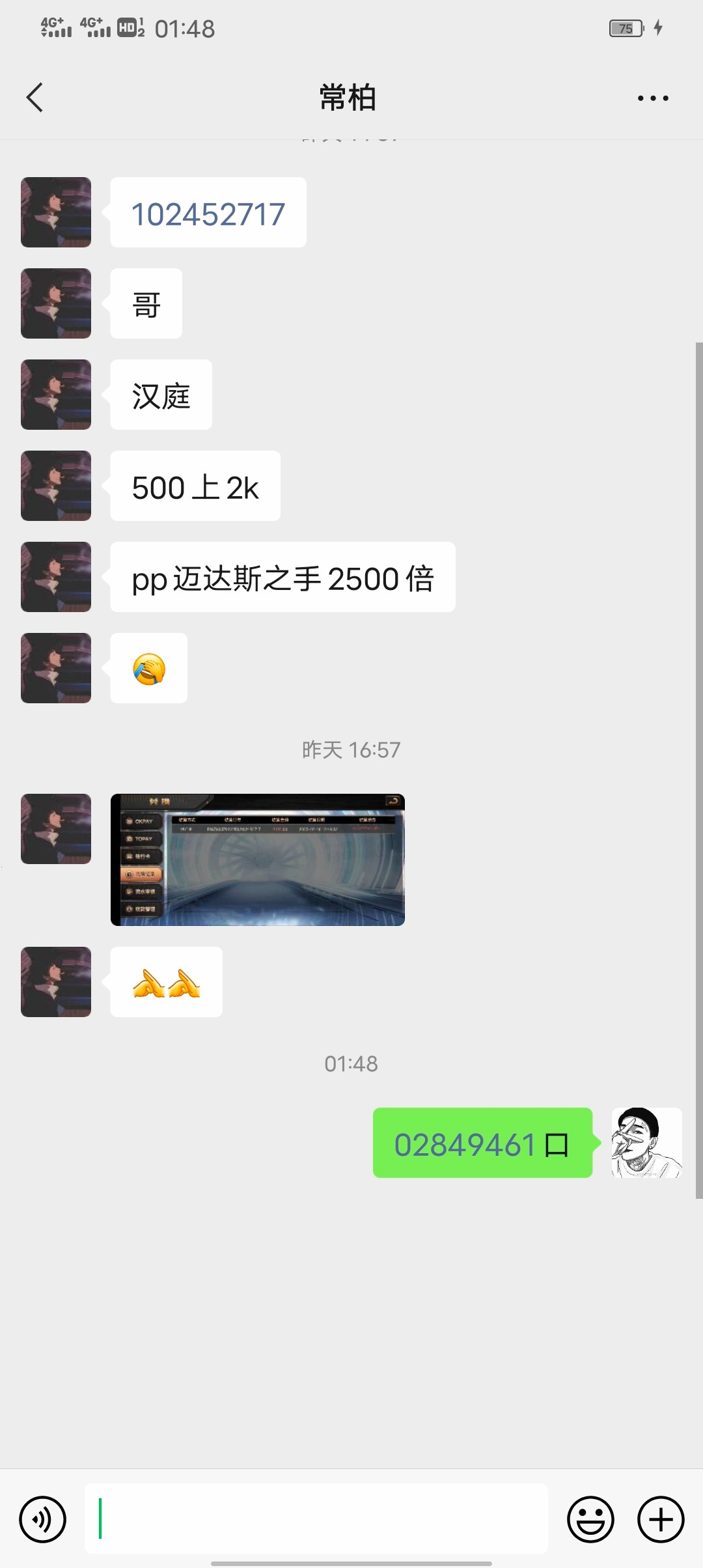Open the plus attachments menu

coord(661,1519)
